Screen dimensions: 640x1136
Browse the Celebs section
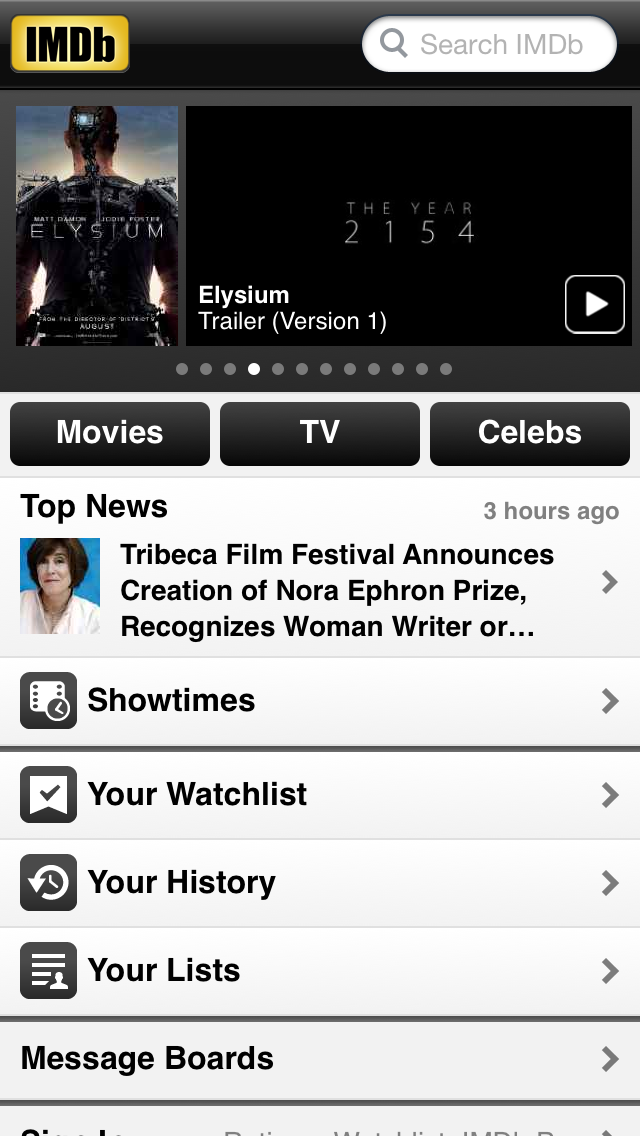click(530, 433)
